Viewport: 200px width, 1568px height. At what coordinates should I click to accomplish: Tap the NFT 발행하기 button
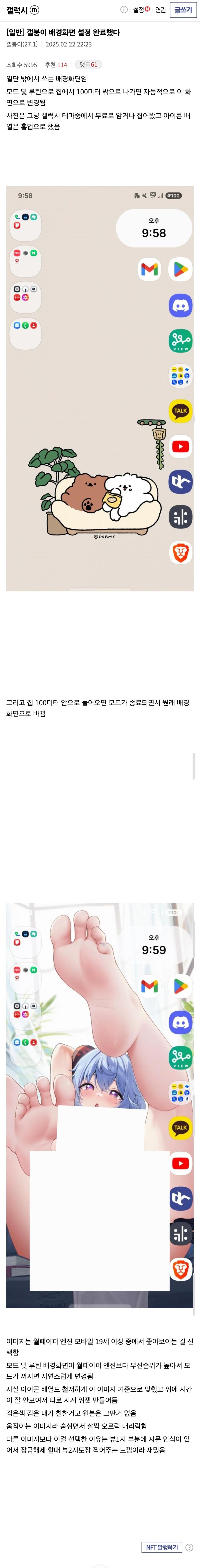click(161, 1547)
